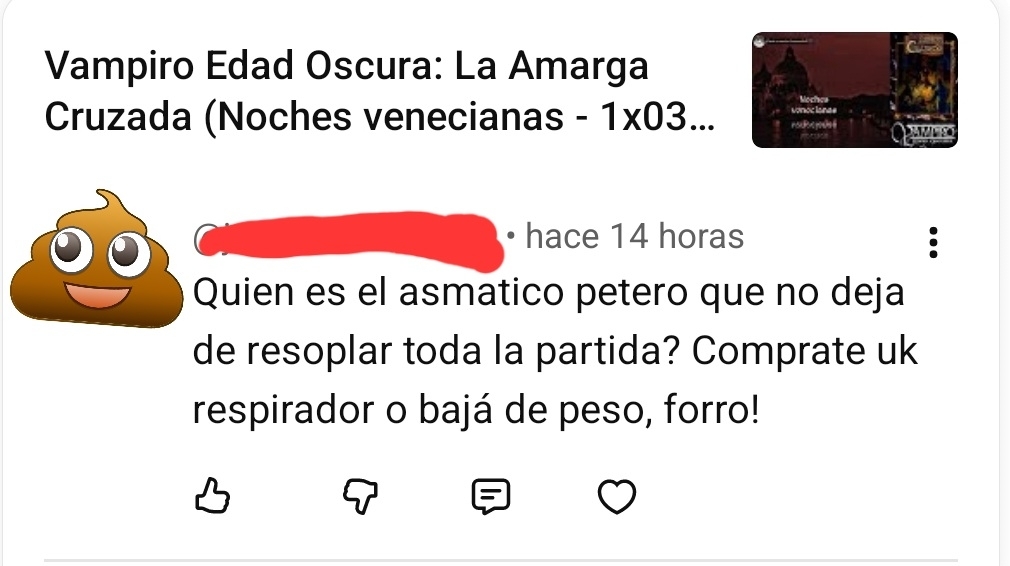Like the asmatico petero comment

(x=210, y=494)
